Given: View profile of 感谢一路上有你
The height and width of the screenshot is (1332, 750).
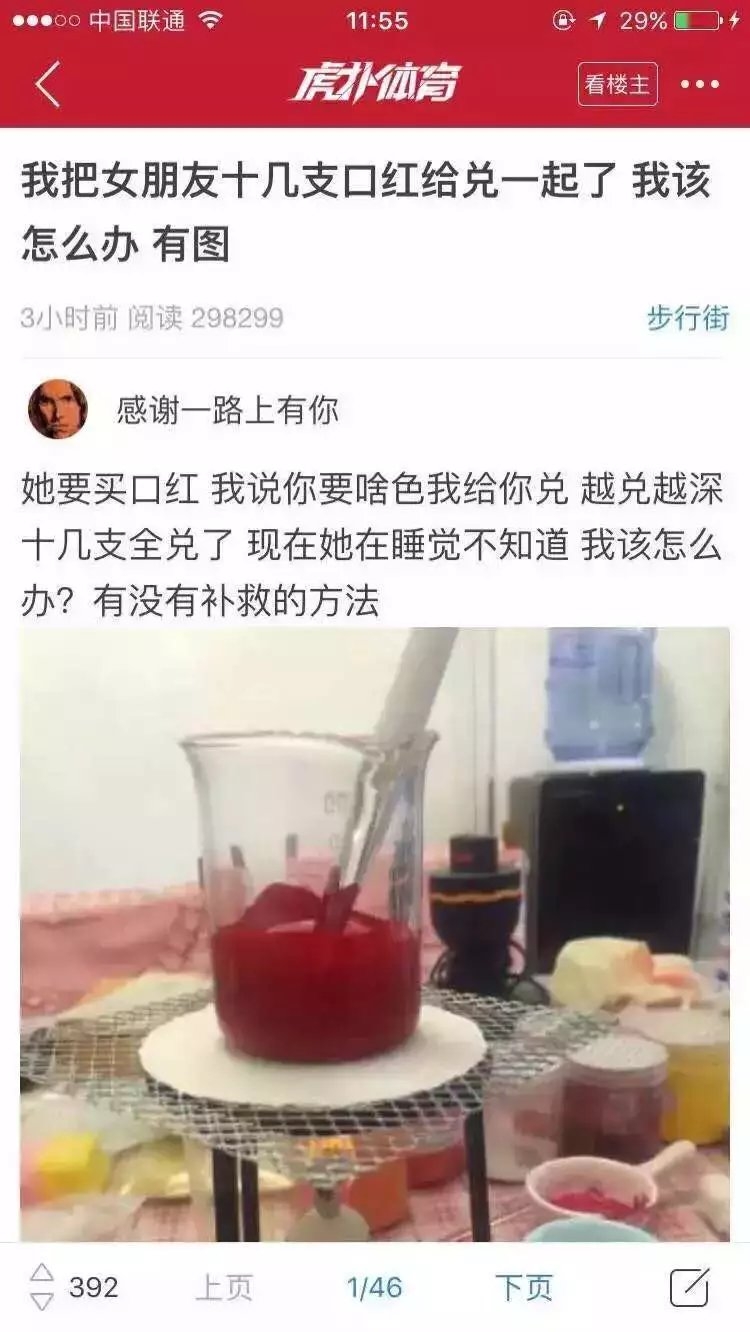Looking at the screenshot, I should [x=228, y=409].
